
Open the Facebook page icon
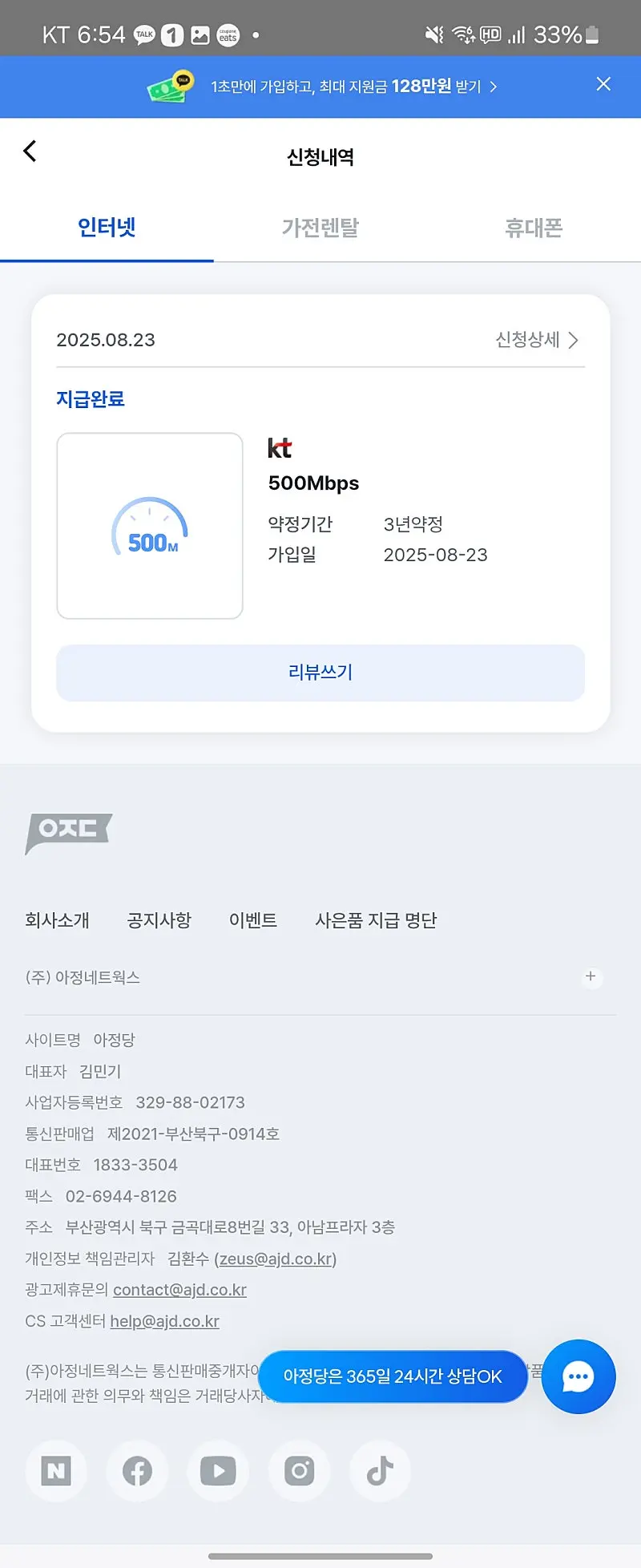pos(137,1471)
